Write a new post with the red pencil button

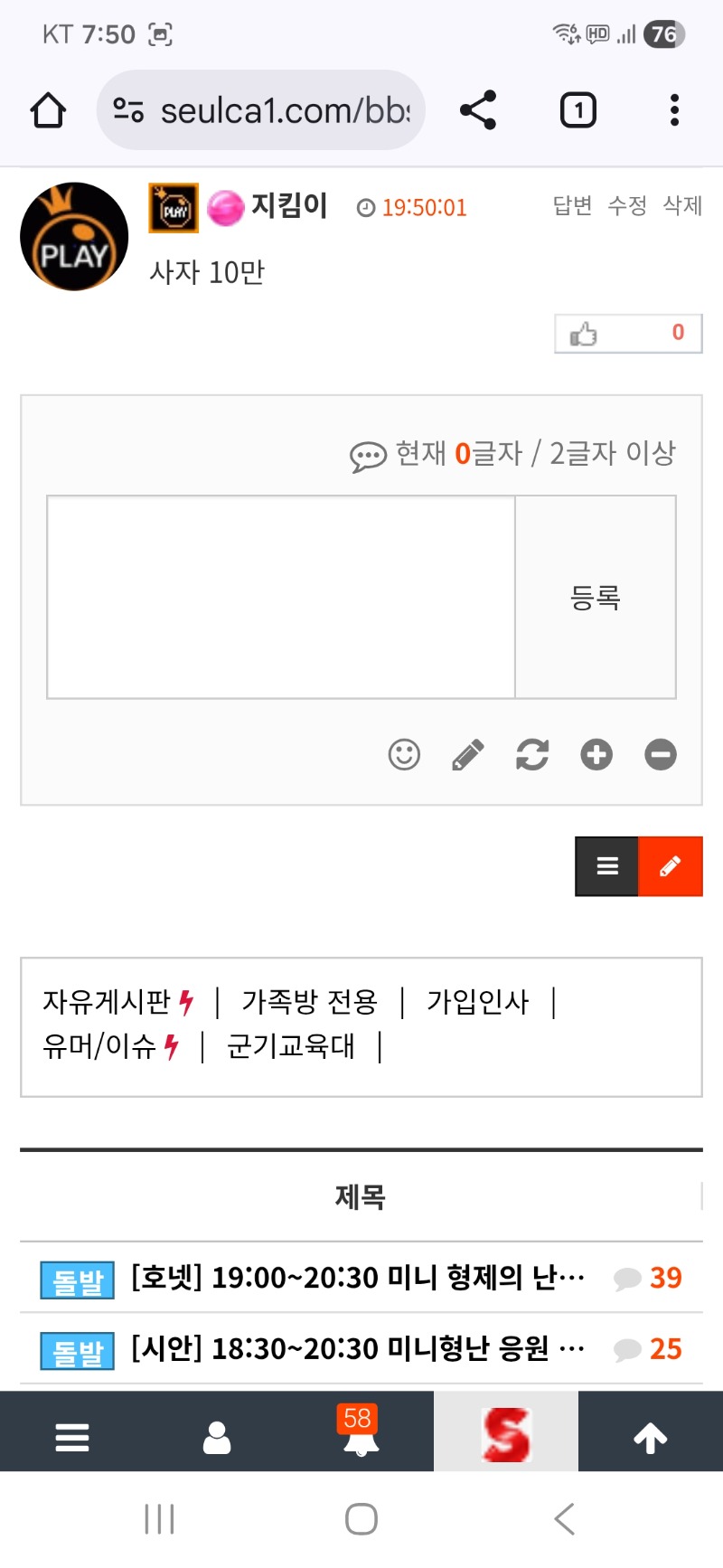tap(671, 866)
